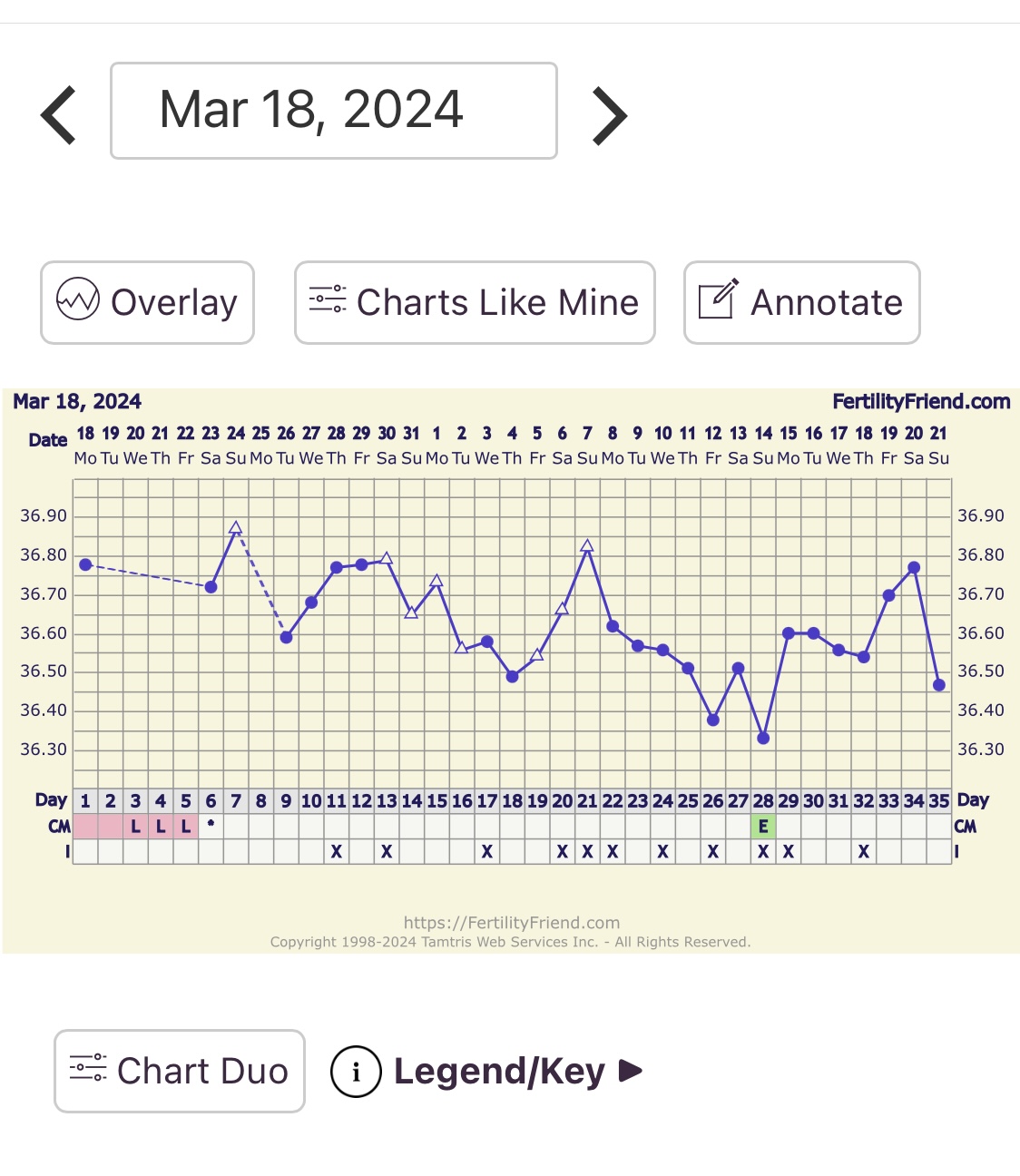Go to the previous chart arrow
Image resolution: width=1020 pixels, height=1176 pixels.
pos(59,115)
